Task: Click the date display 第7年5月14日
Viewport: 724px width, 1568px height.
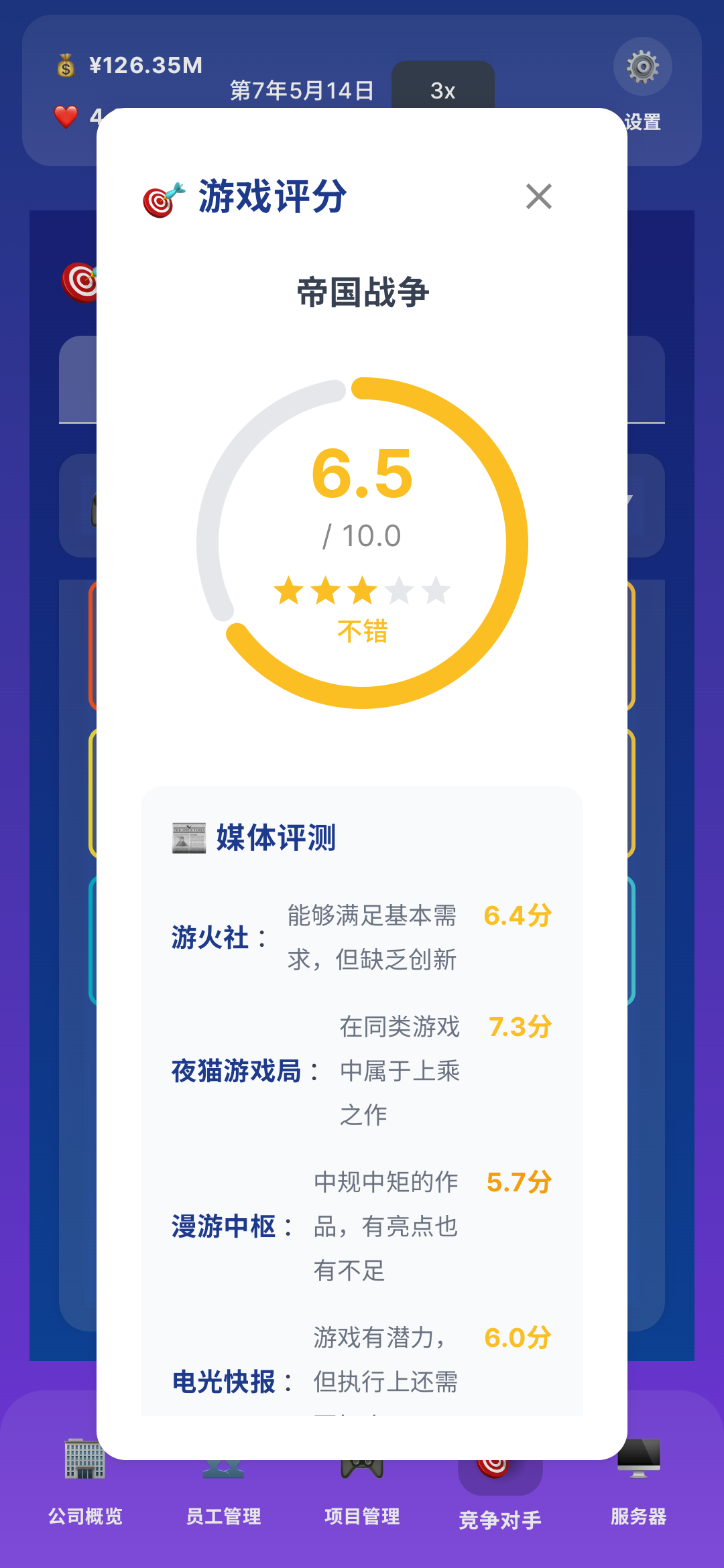Action: tap(302, 89)
